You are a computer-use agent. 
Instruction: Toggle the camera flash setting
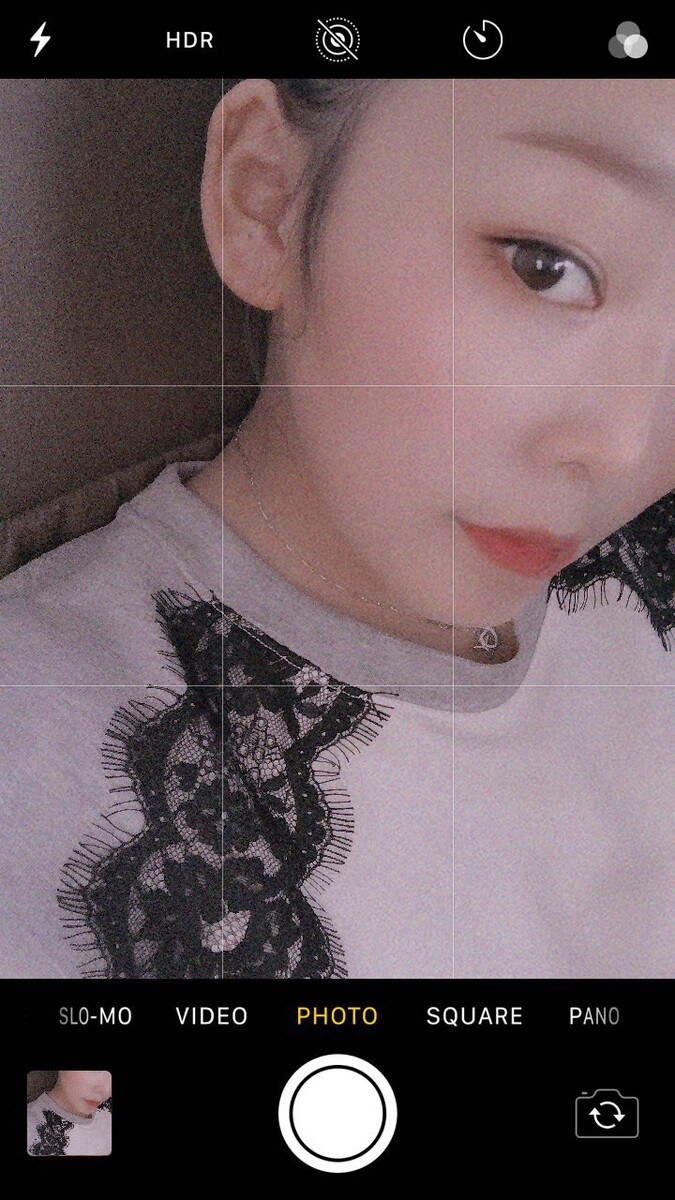point(41,40)
